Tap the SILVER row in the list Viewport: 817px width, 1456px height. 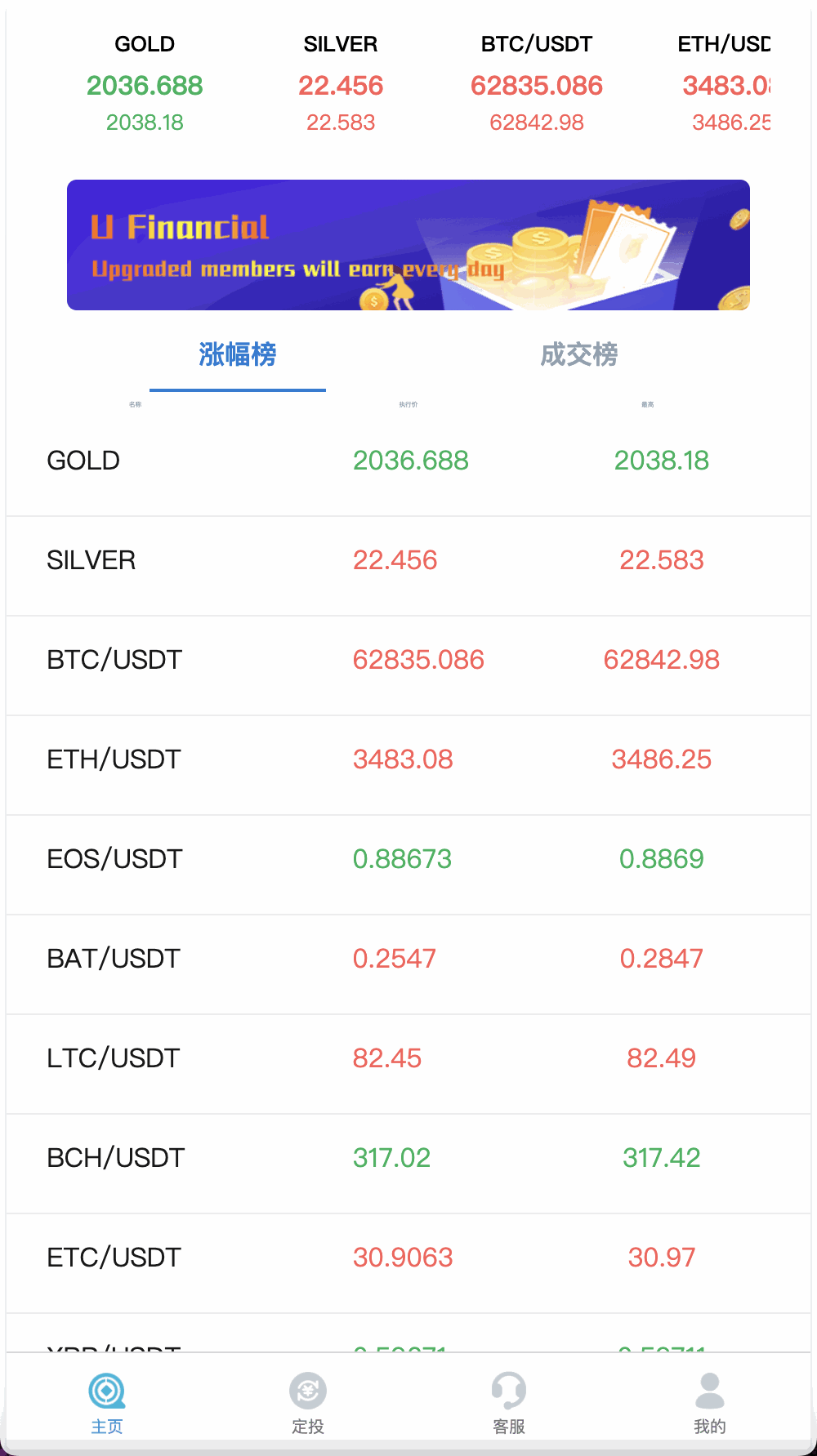408,559
